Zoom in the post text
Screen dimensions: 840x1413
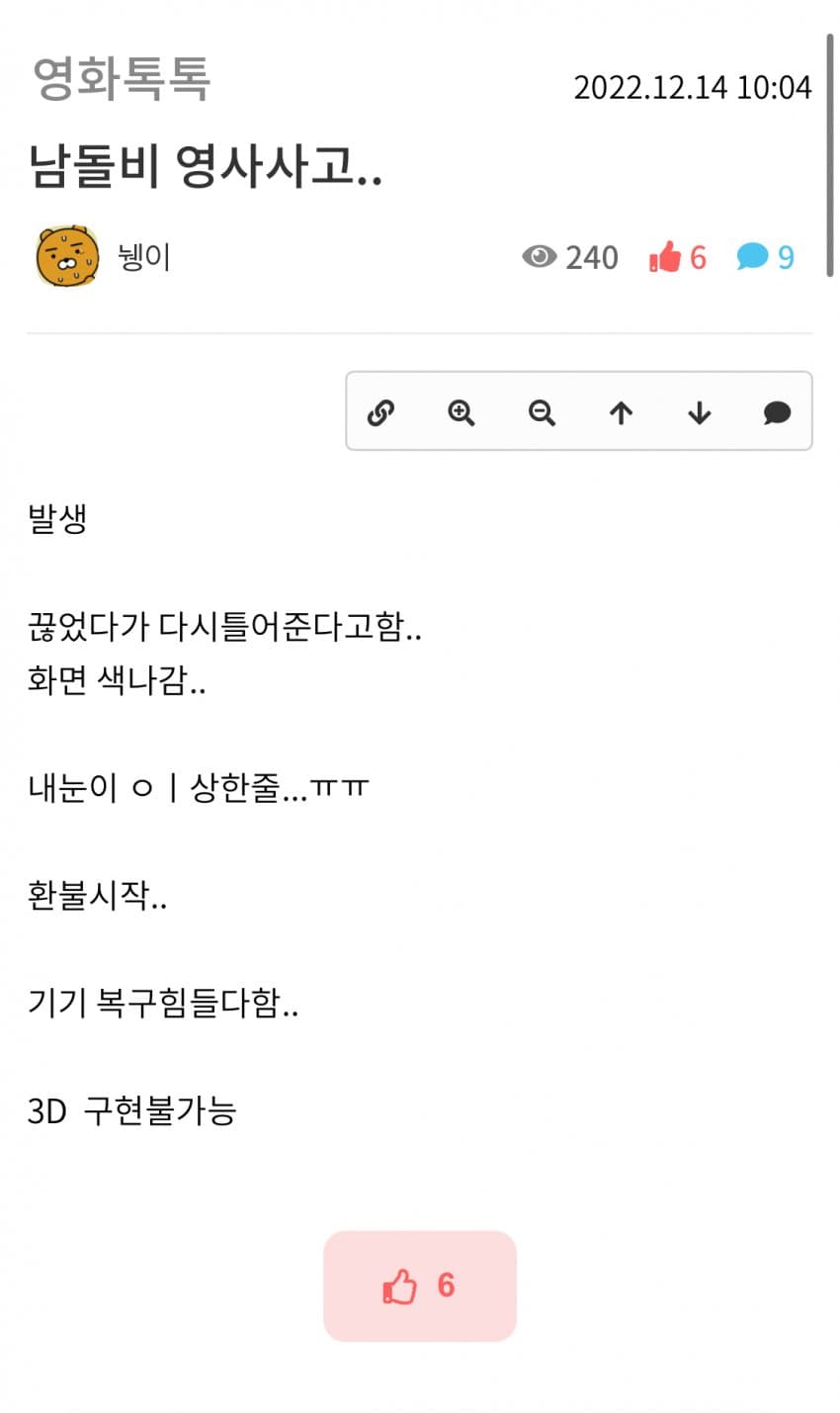click(462, 412)
